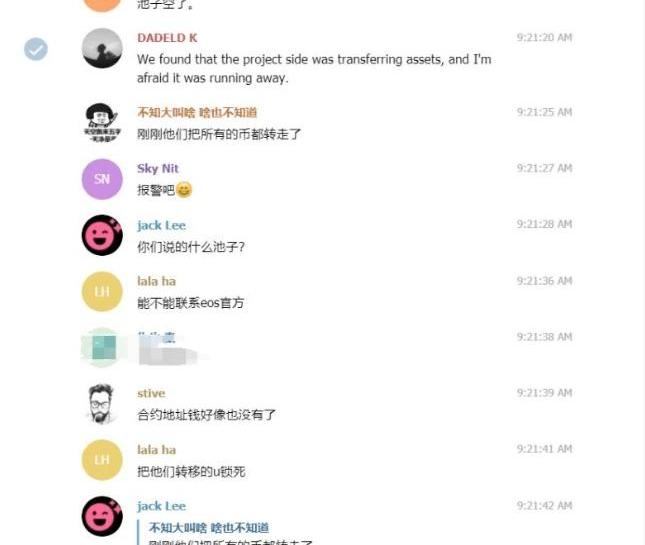Tap Sky Nit's purple SN avatar
The height and width of the screenshot is (545, 645).
[x=101, y=179]
